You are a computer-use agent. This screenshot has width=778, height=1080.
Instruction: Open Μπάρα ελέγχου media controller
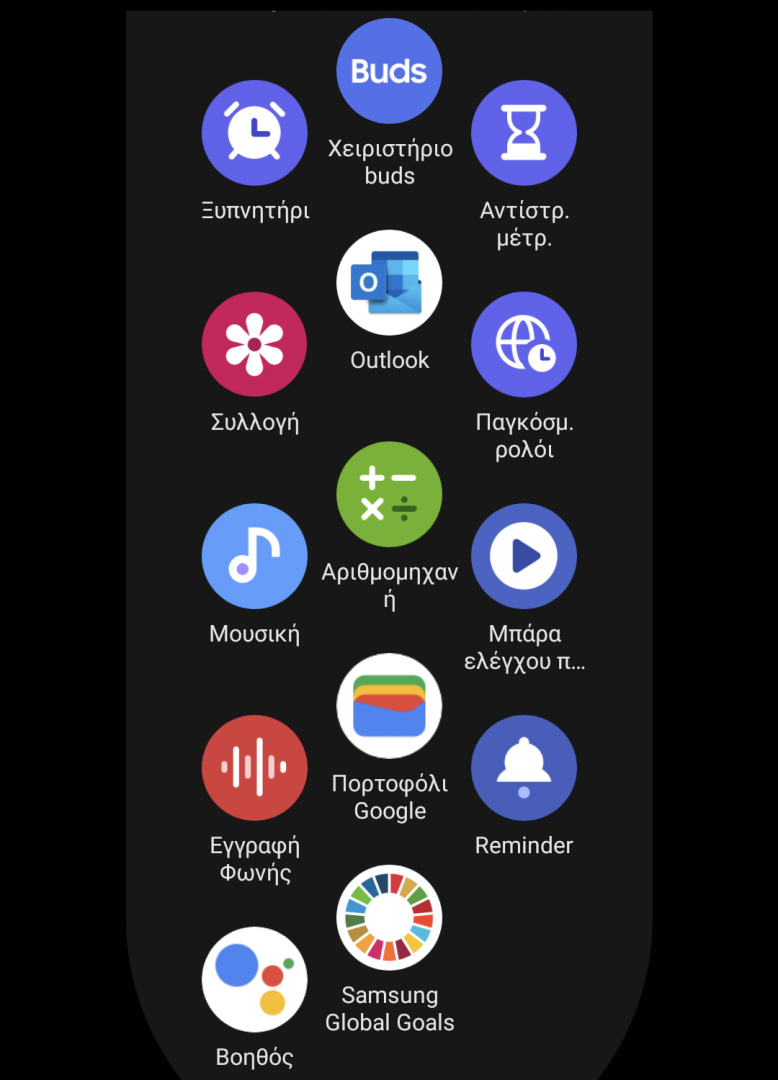tap(524, 556)
